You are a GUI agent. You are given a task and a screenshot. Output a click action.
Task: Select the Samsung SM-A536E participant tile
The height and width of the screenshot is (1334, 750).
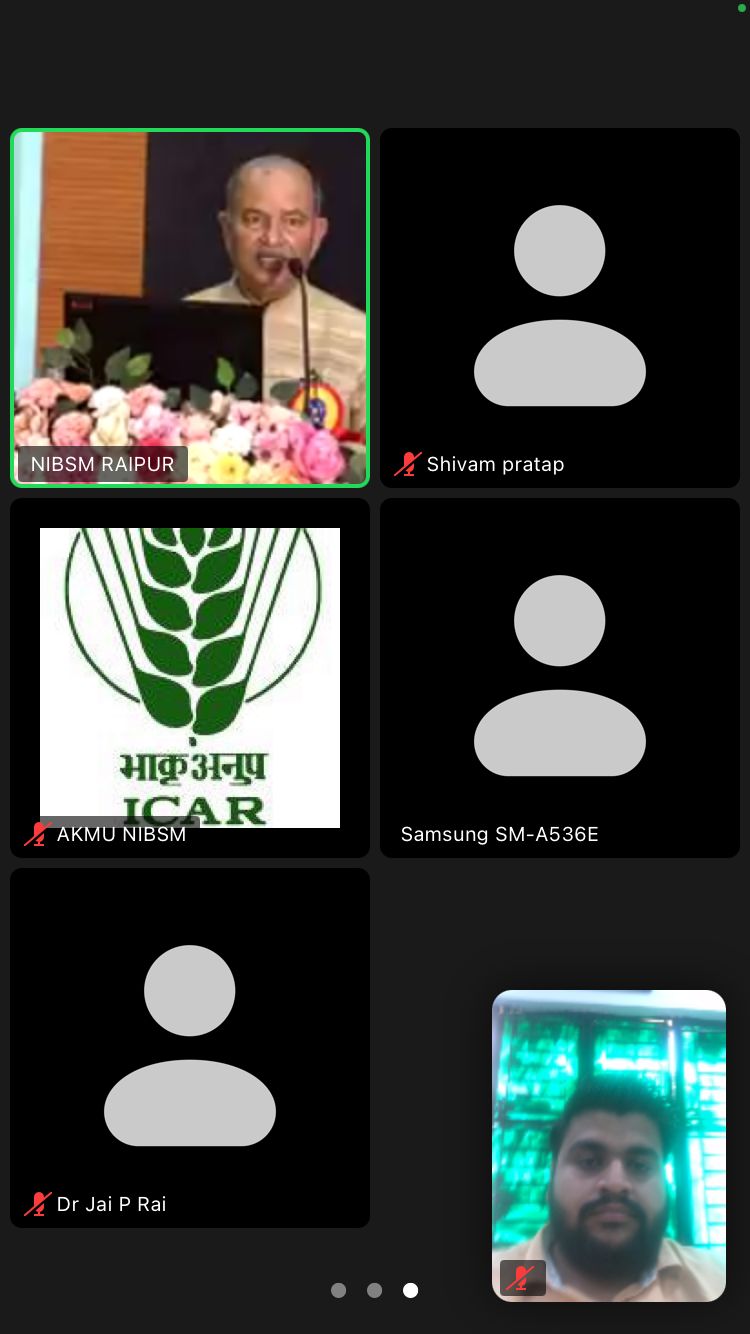[560, 678]
